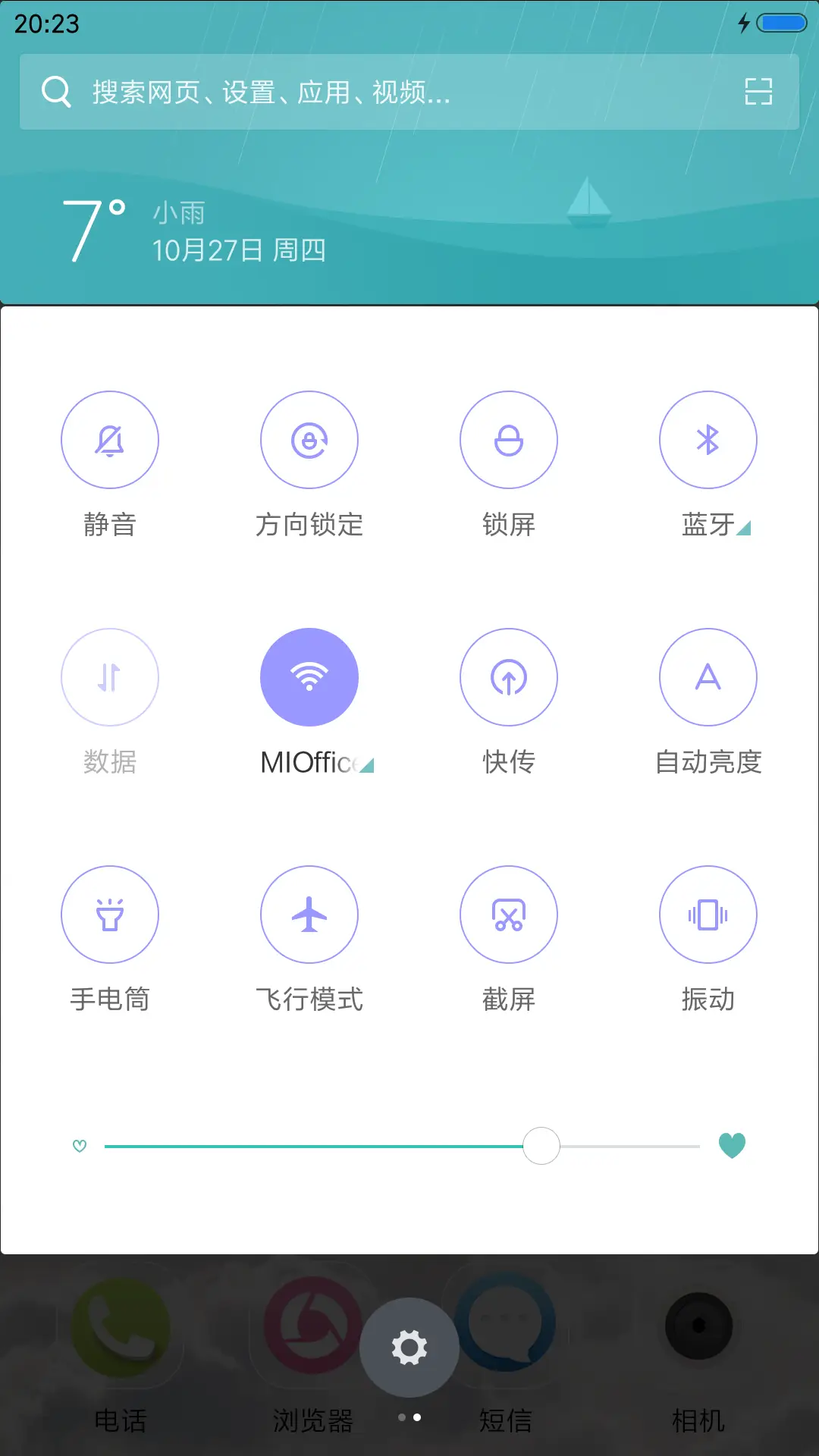Screen dimensions: 819x1456
Task: Toggle 自动亮度 auto brightness
Action: (x=708, y=677)
